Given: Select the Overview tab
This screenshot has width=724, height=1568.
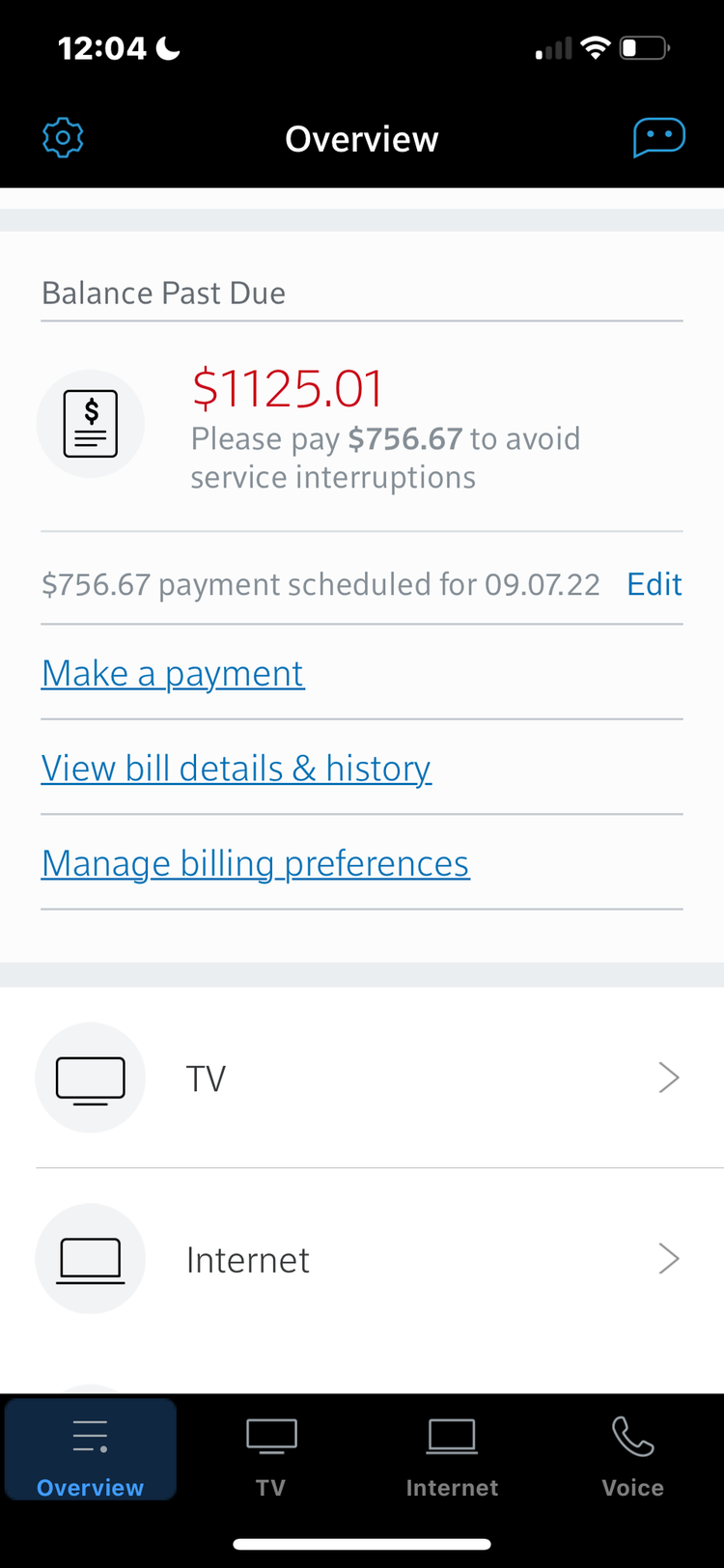Looking at the screenshot, I should (91, 1450).
